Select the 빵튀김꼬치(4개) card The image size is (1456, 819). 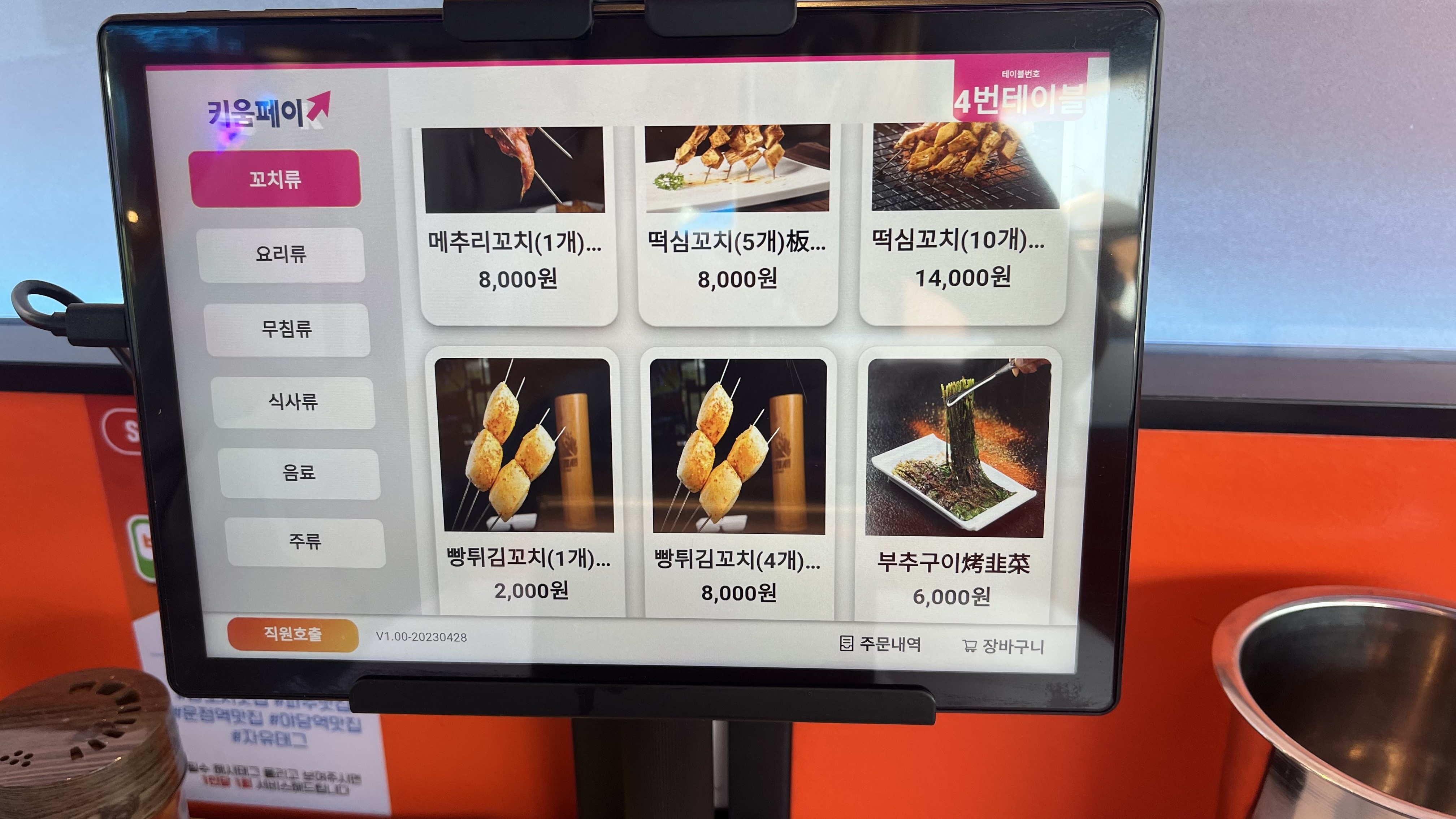pyautogui.click(x=738, y=480)
